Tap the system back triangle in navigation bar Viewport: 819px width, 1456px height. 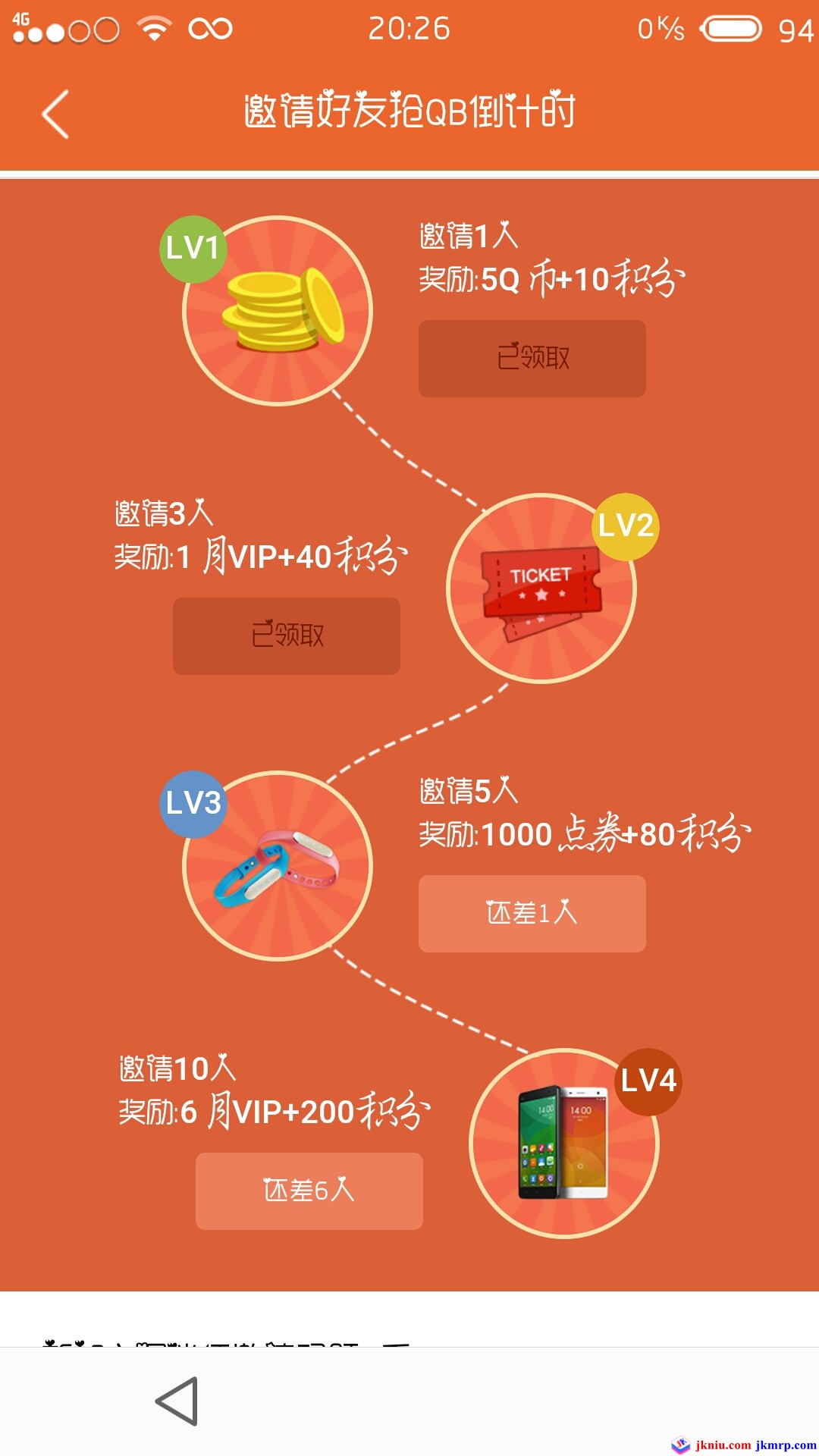coord(177,1401)
